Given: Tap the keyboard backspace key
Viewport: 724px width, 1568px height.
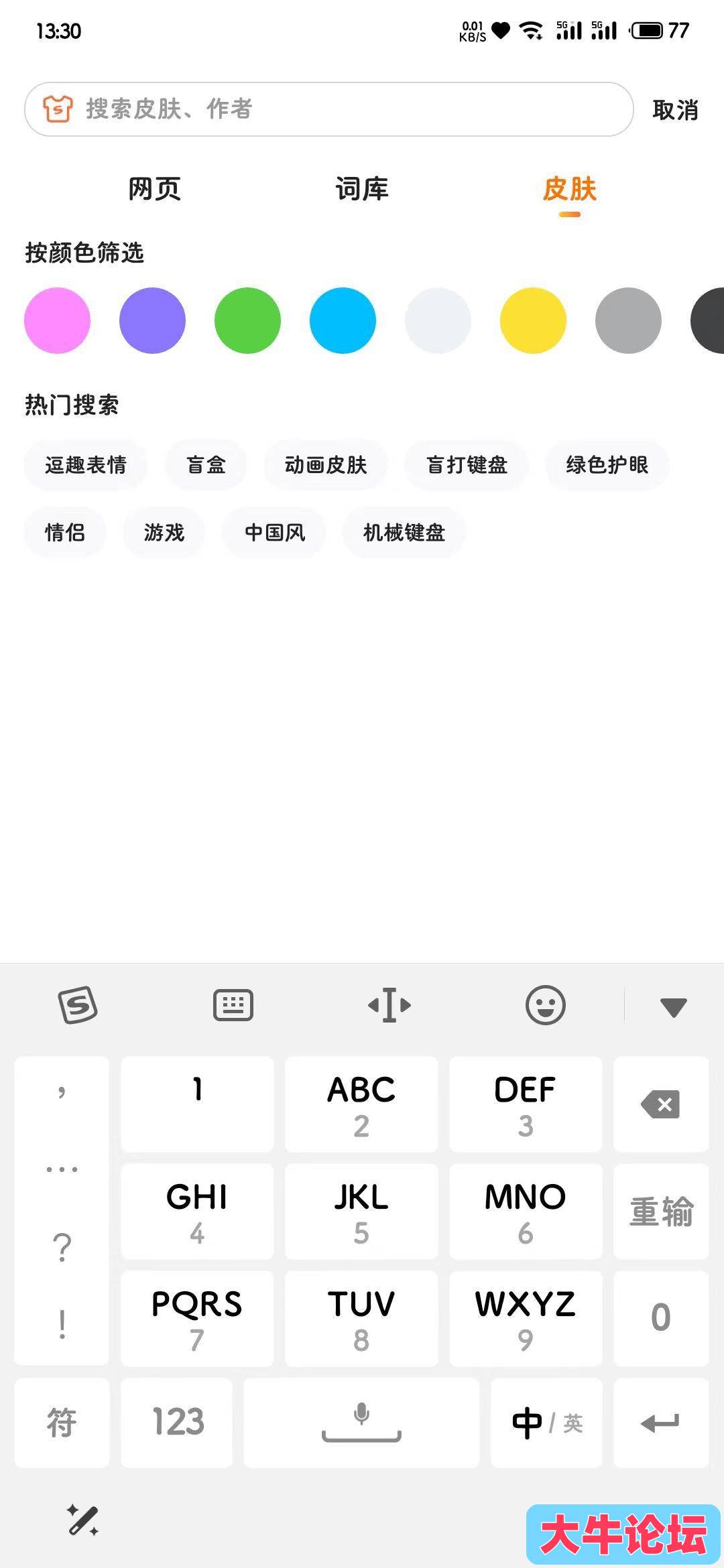Looking at the screenshot, I should pyautogui.click(x=661, y=1104).
